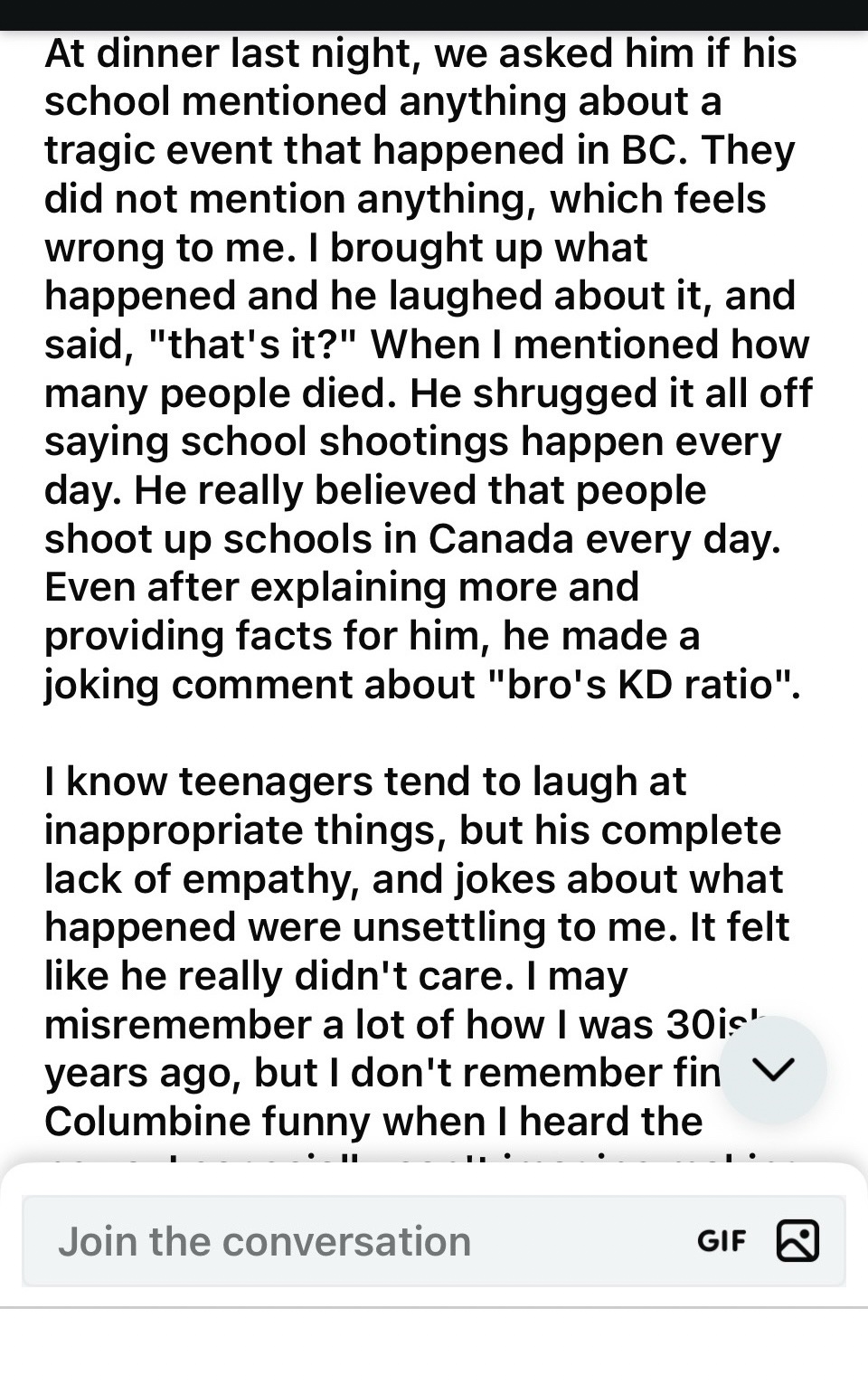This screenshot has height=1384, width=868.
Task: Jump down with the chevron button
Action: 773,1069
